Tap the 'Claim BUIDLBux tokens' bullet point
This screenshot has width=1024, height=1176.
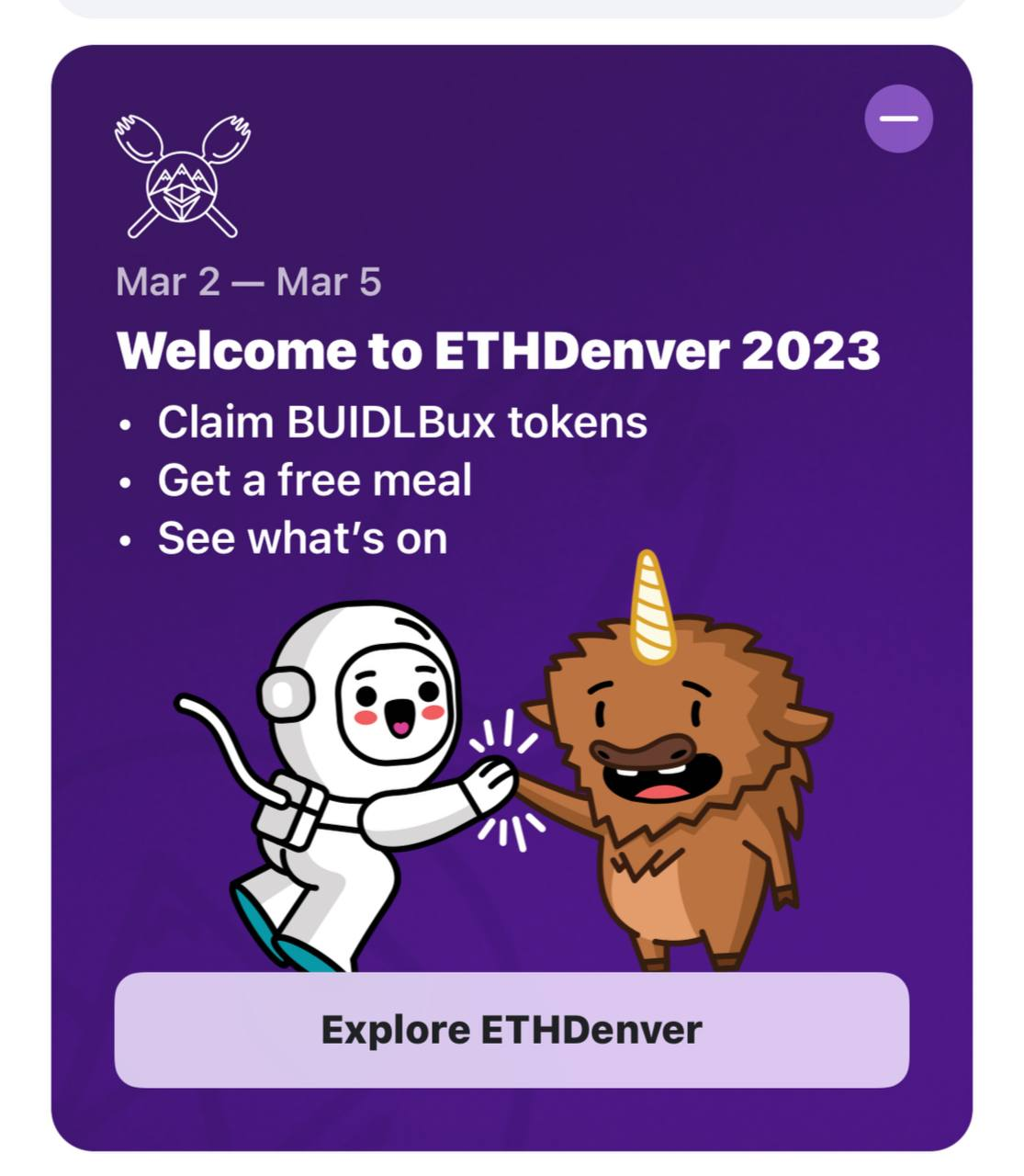(402, 422)
